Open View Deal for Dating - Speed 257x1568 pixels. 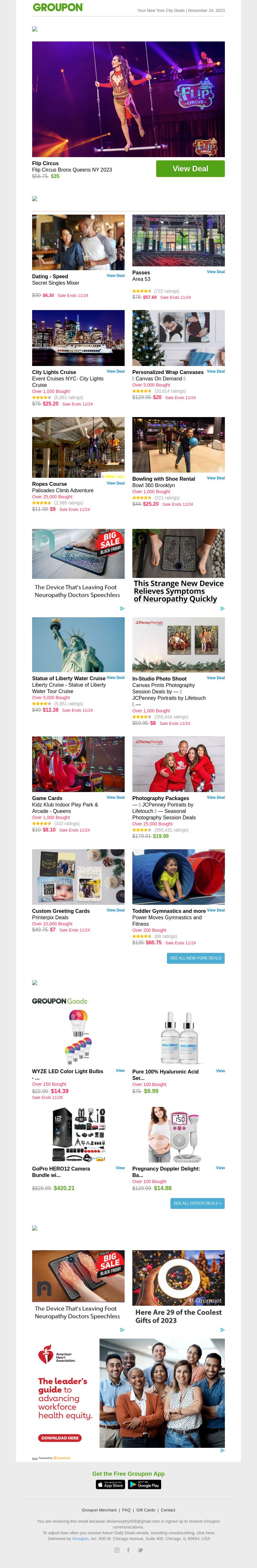coord(116,276)
